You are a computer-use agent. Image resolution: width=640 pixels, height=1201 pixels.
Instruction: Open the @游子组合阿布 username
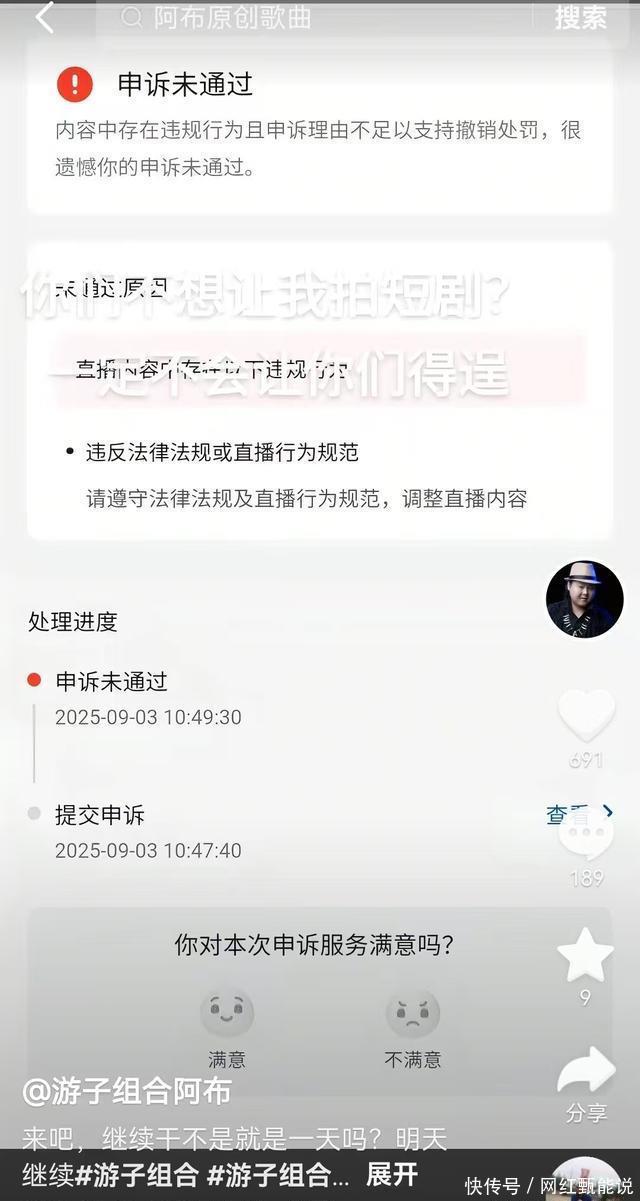click(x=127, y=1092)
